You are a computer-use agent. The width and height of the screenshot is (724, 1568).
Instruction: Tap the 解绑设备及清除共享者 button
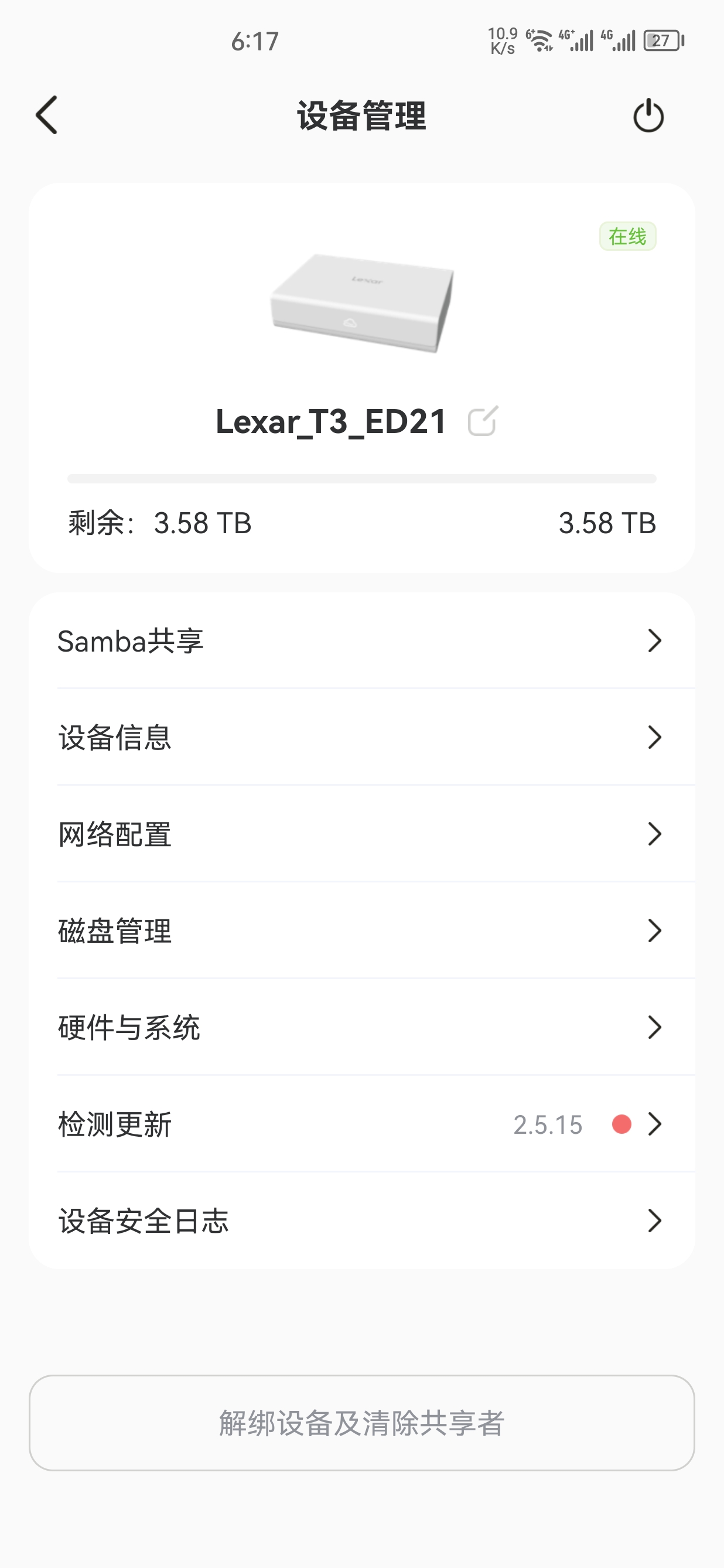coord(361,1423)
